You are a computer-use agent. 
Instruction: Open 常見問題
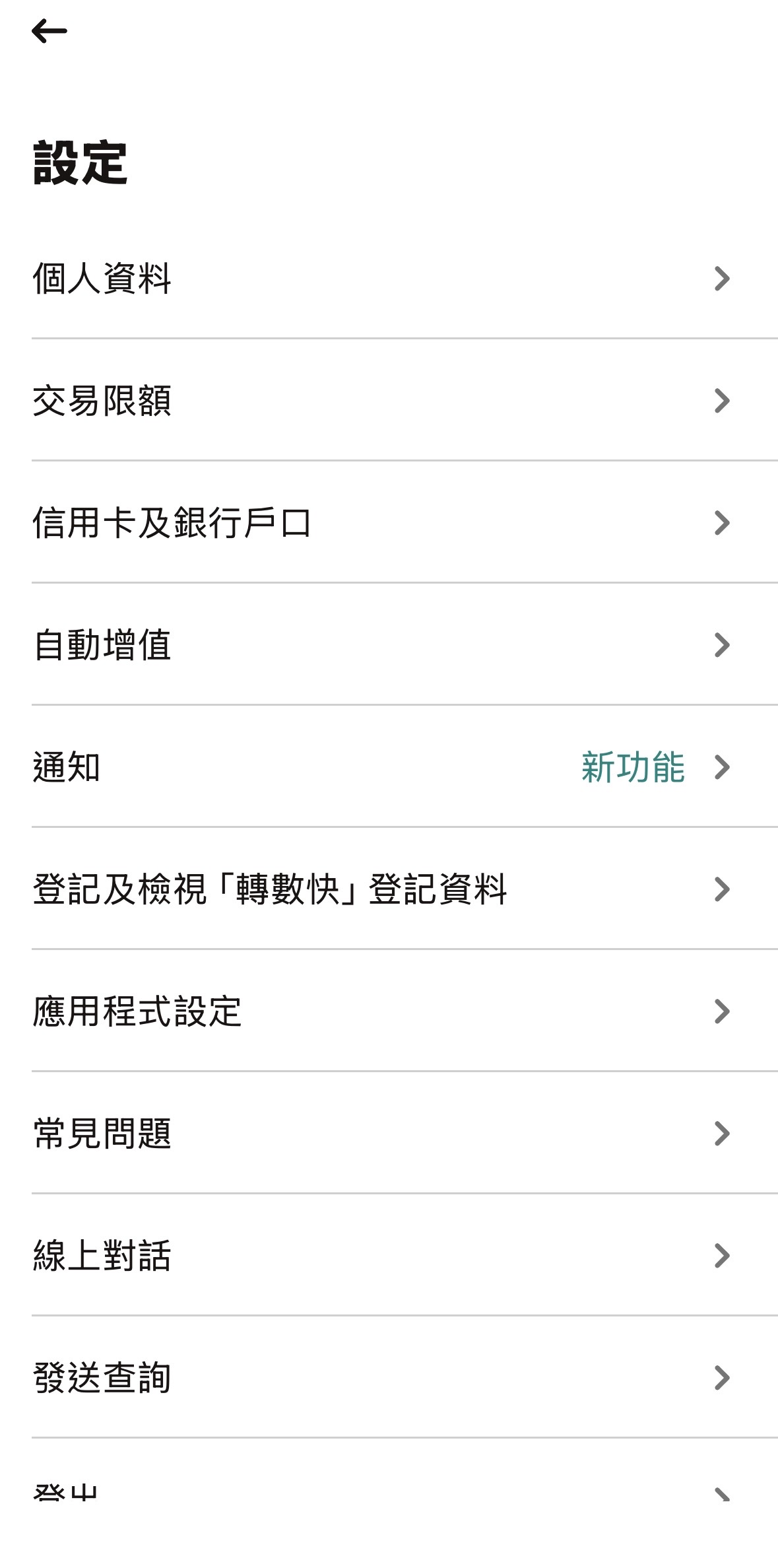[389, 1134]
